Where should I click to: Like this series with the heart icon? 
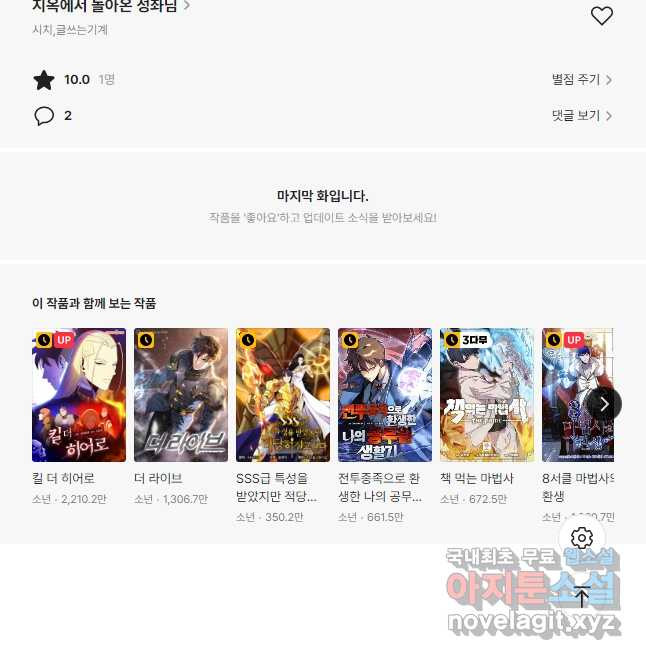(x=601, y=16)
